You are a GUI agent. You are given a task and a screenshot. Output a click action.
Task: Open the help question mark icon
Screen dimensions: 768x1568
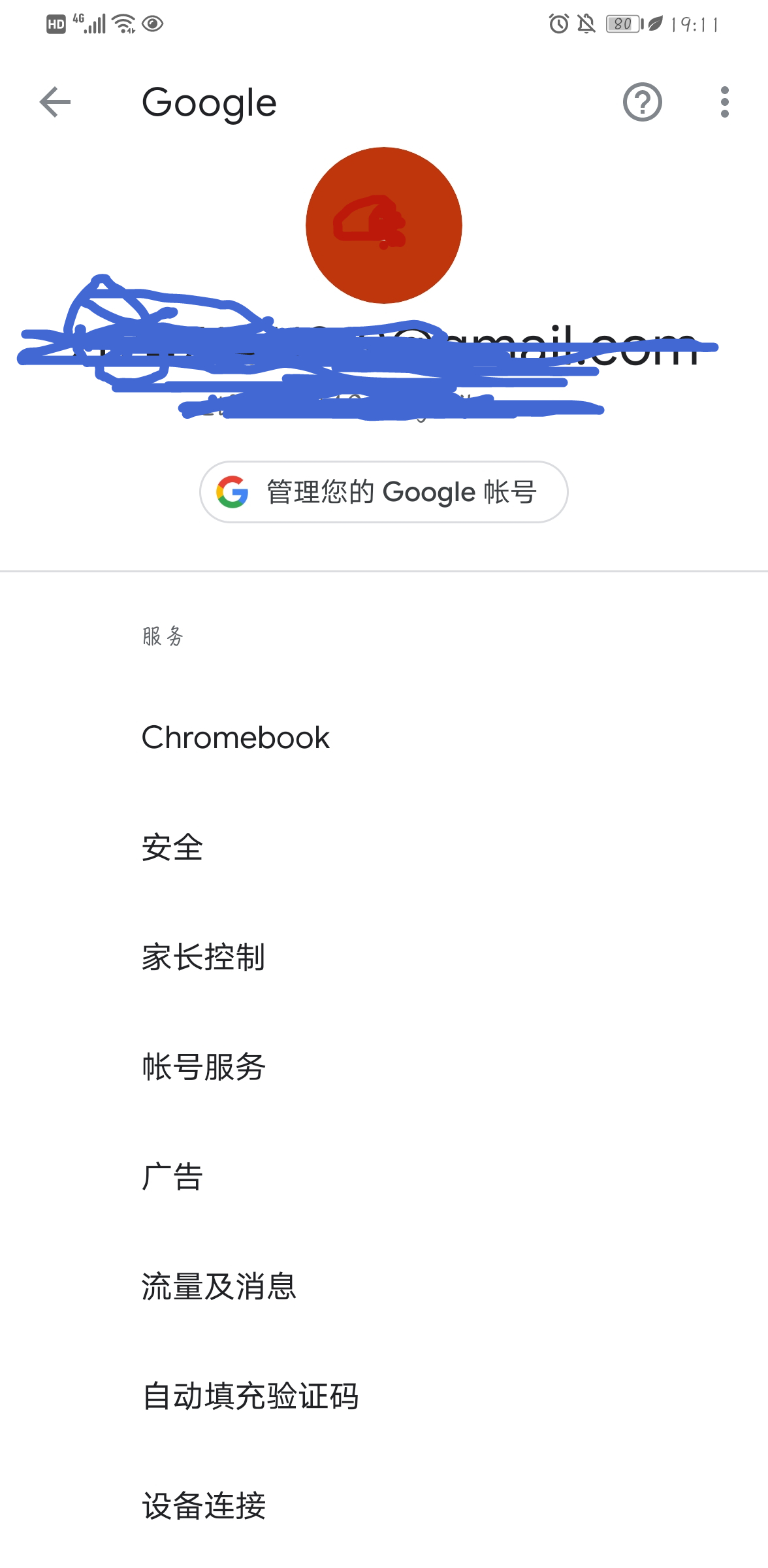pyautogui.click(x=643, y=103)
